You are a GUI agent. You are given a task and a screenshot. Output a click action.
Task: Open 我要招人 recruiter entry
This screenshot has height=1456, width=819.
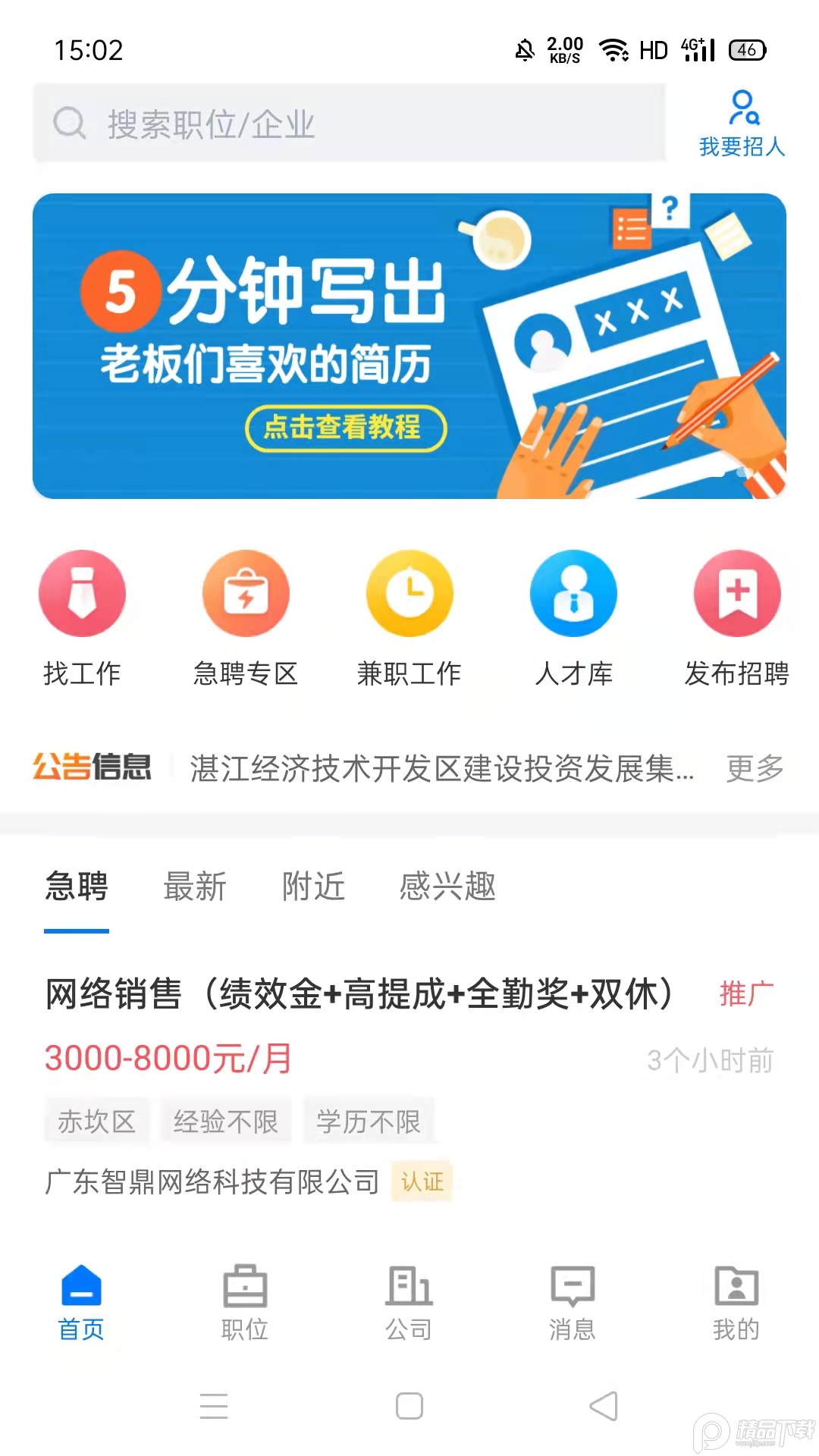pos(742,124)
